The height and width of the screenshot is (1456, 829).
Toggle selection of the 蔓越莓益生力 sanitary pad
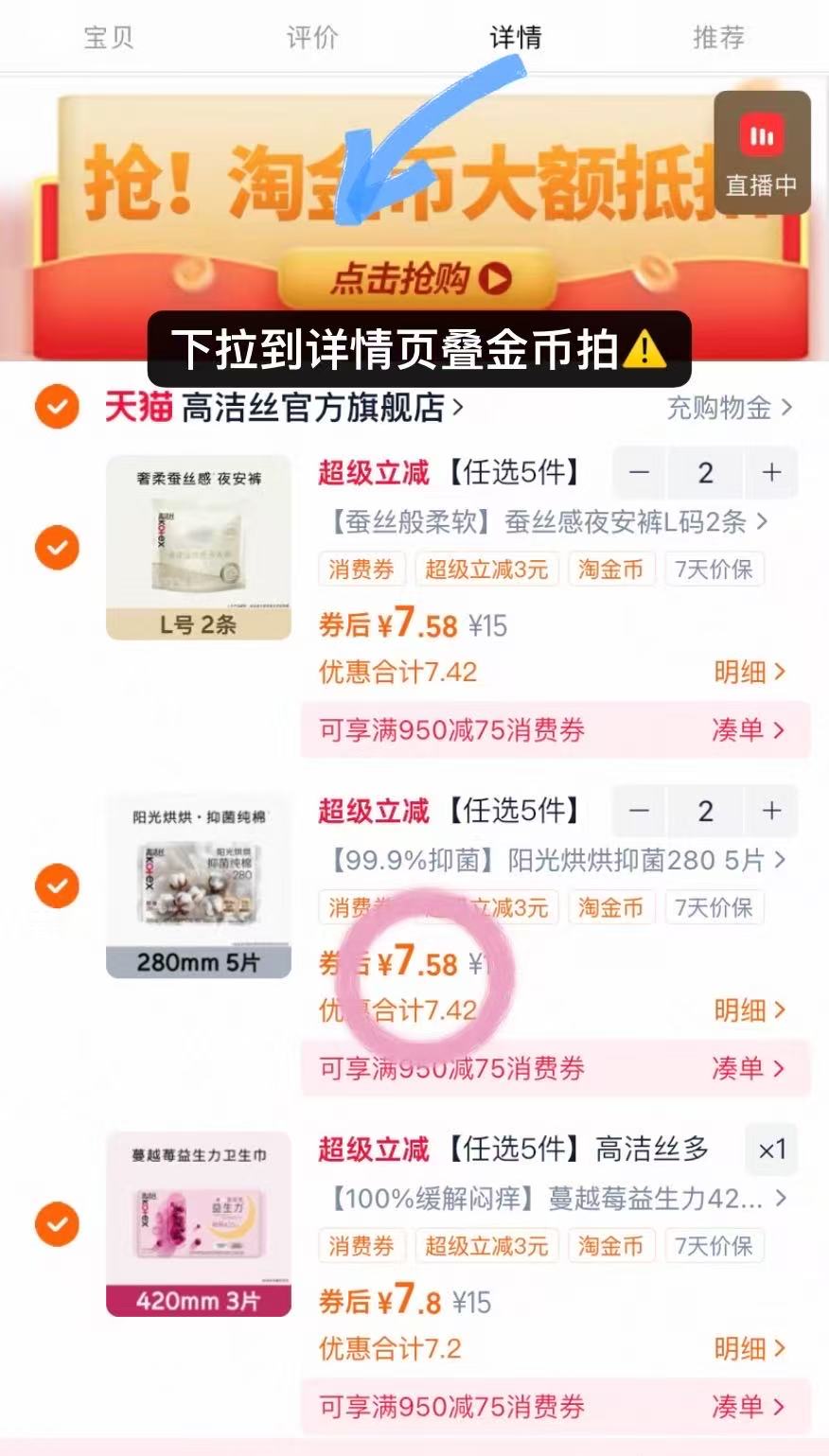click(x=57, y=1224)
